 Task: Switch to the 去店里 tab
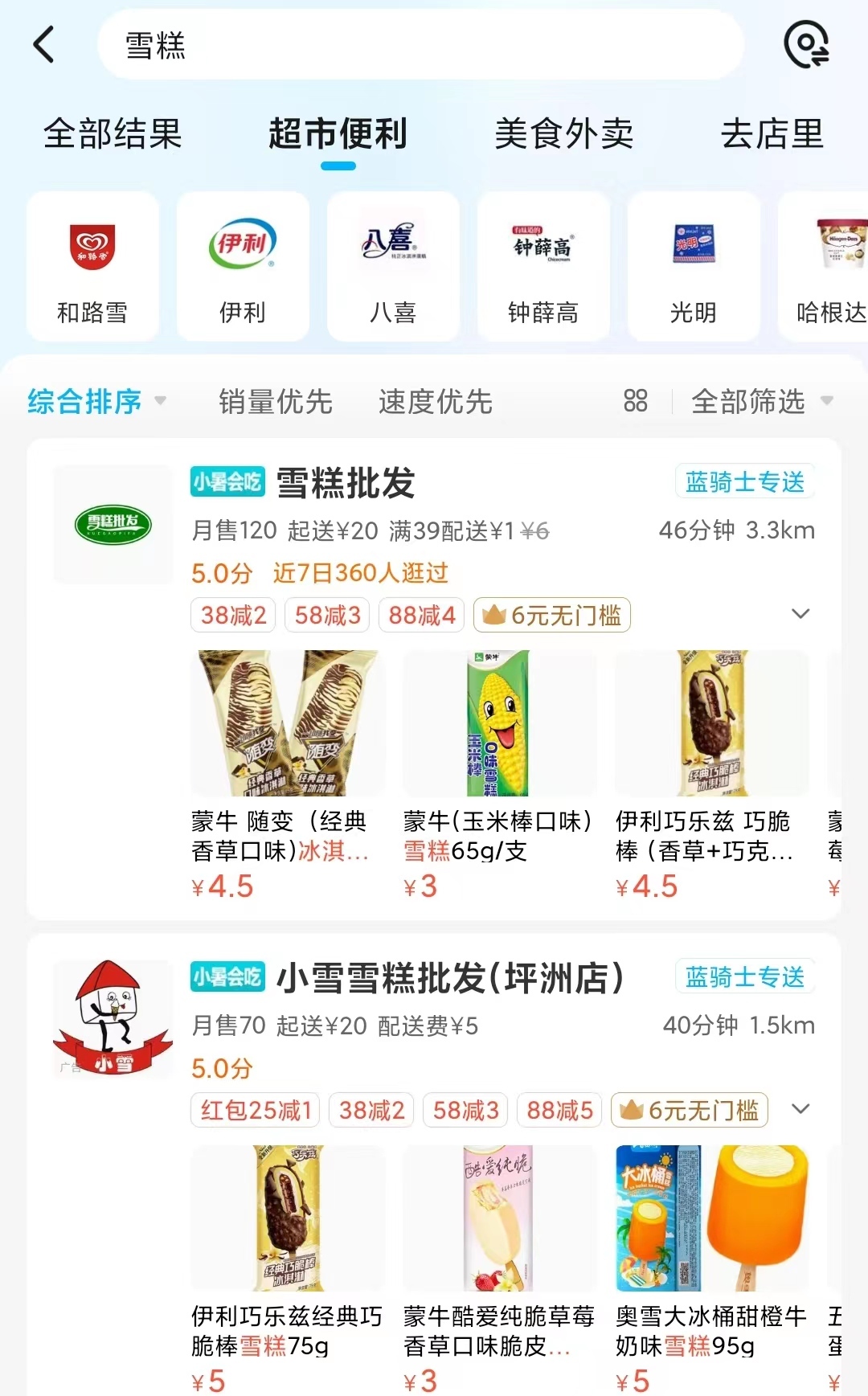tap(772, 133)
